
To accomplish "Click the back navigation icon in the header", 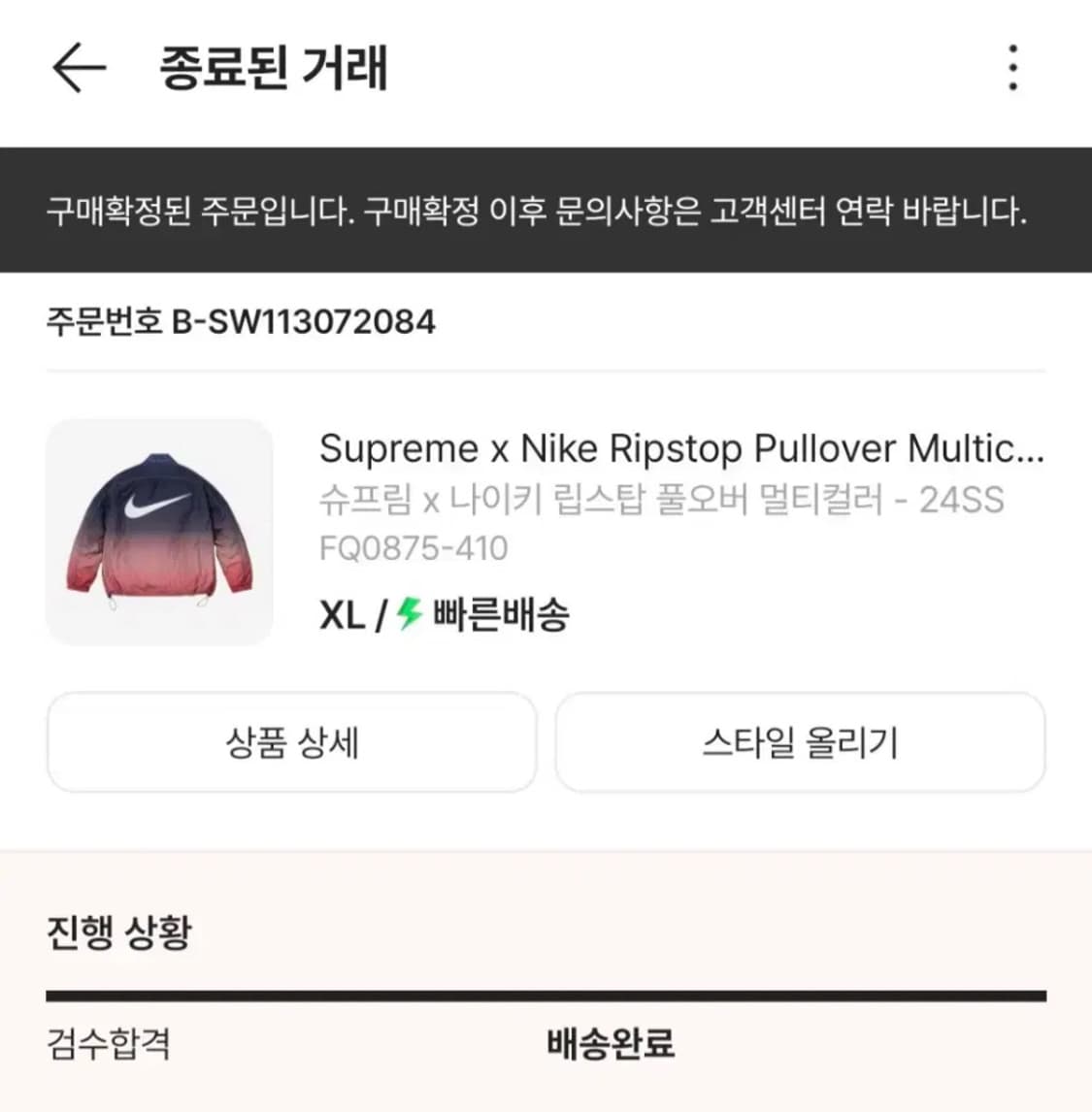I will coord(78,68).
